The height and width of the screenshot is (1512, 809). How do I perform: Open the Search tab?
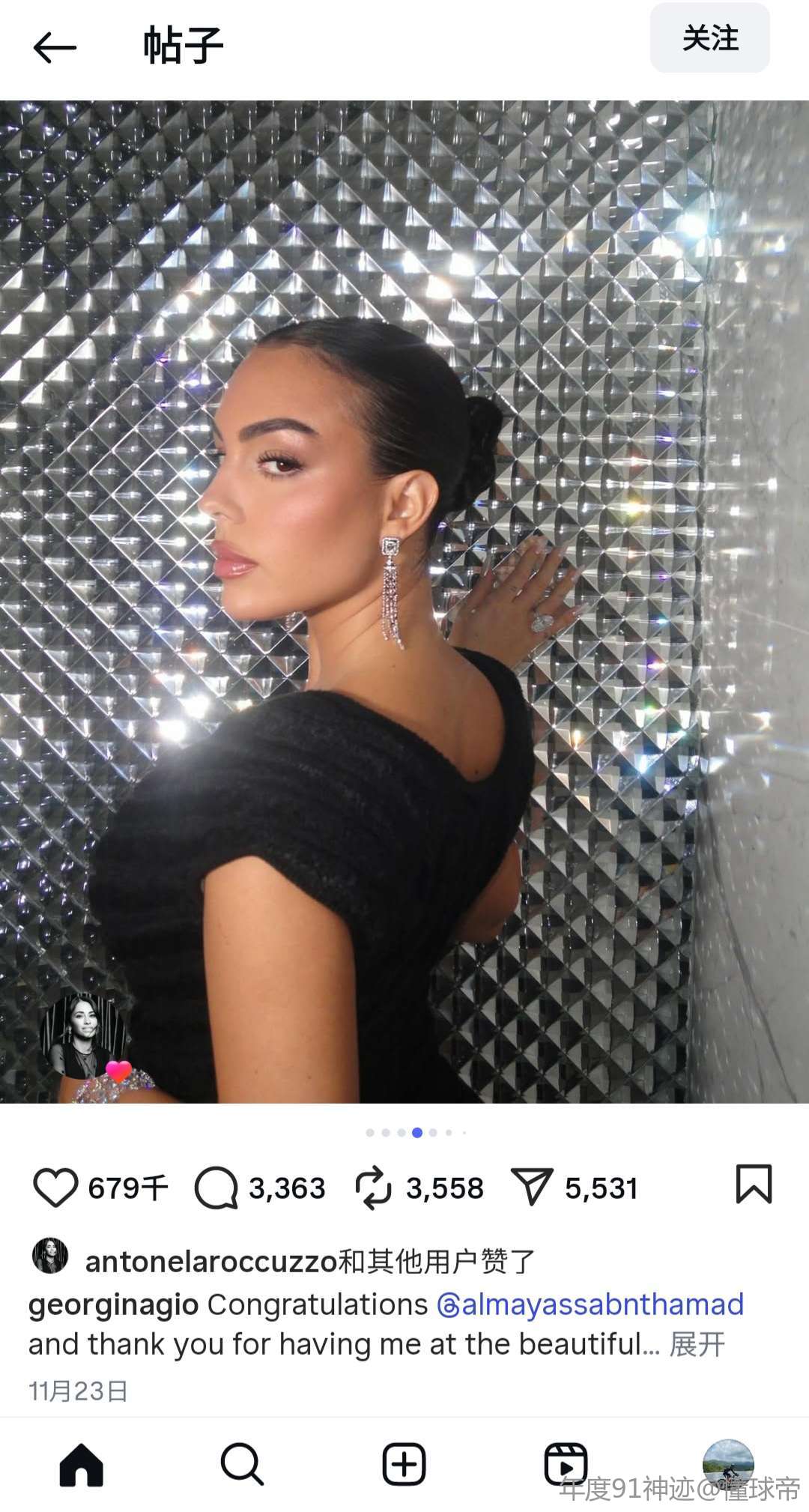(242, 1464)
